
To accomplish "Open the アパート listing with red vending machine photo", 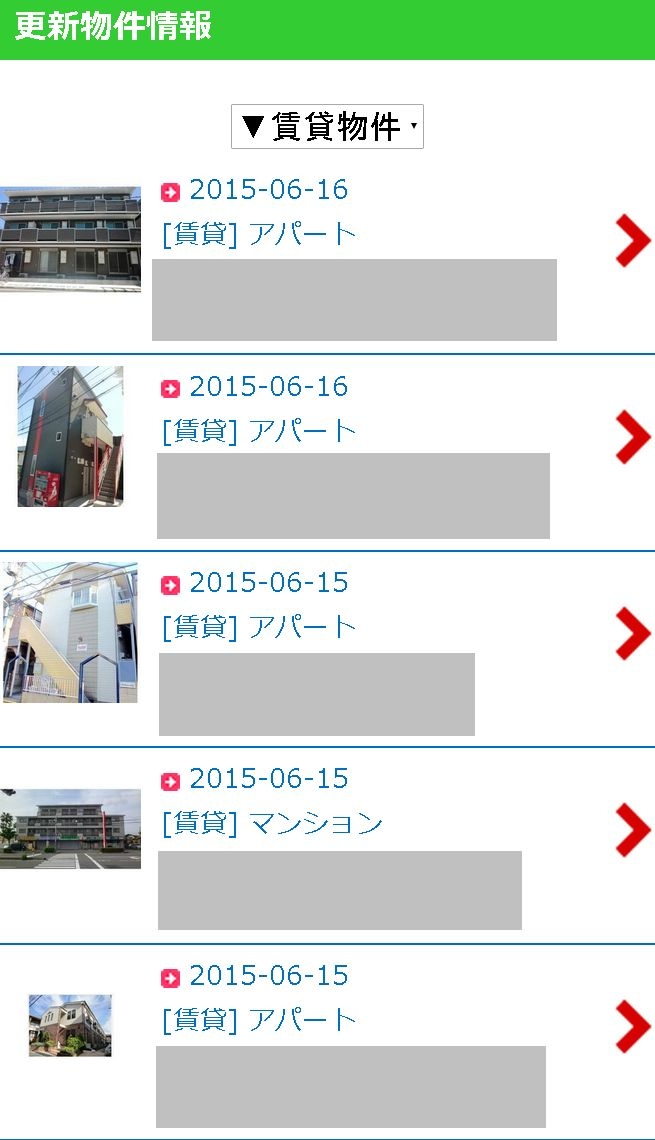I will (x=327, y=453).
